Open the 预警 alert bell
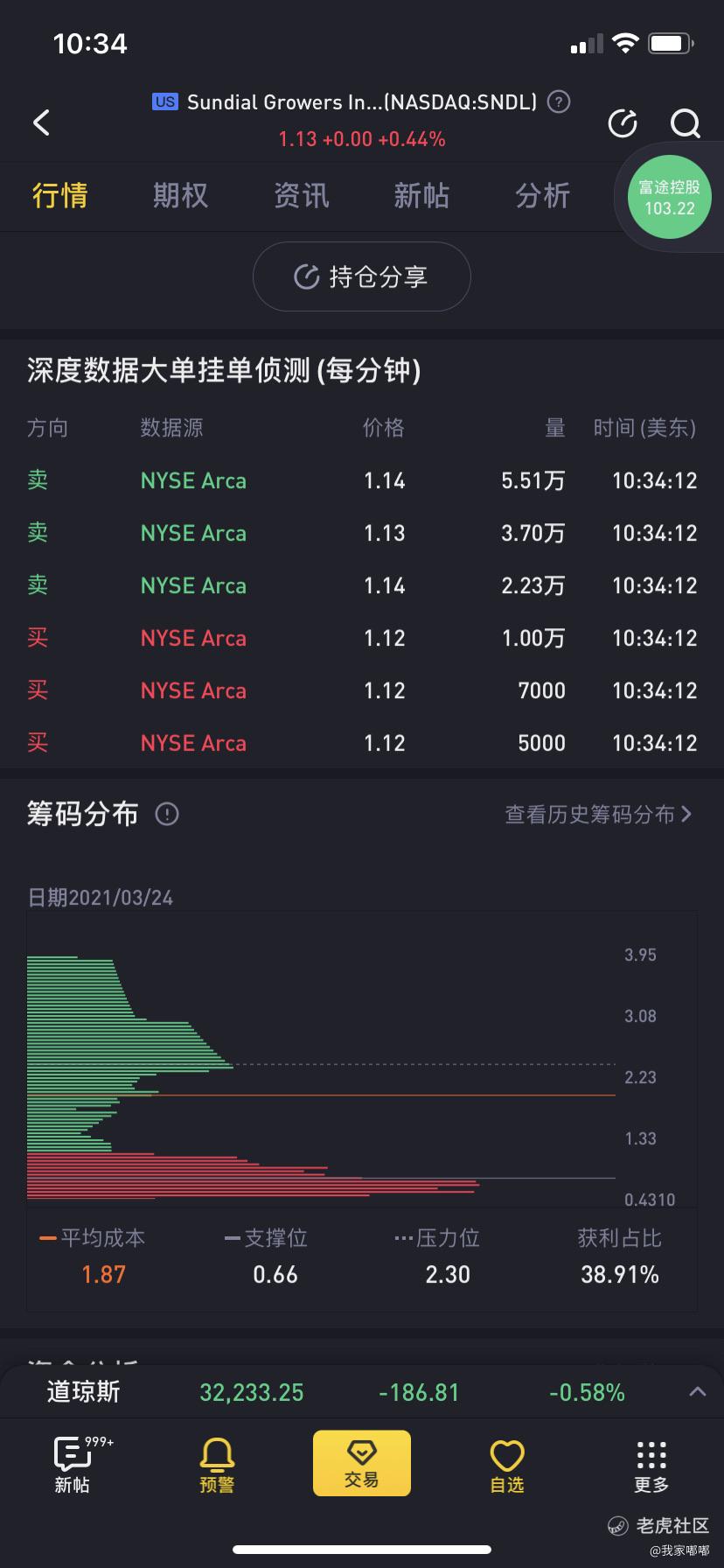The image size is (724, 1568). (217, 1465)
